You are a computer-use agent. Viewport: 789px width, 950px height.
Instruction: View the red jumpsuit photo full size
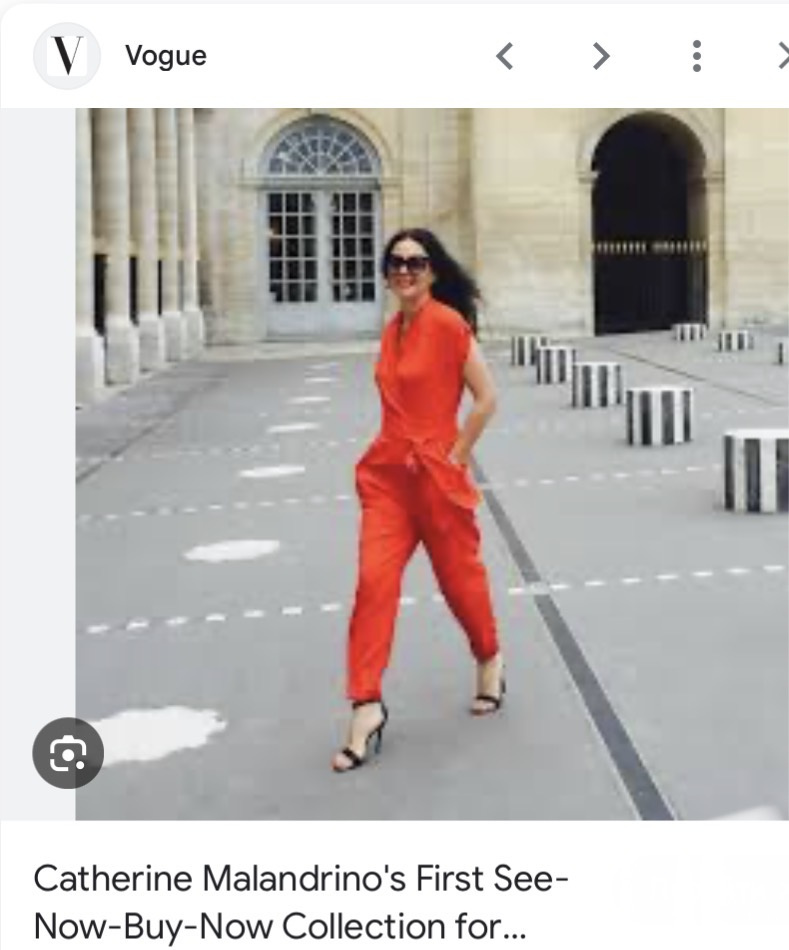coord(430,460)
